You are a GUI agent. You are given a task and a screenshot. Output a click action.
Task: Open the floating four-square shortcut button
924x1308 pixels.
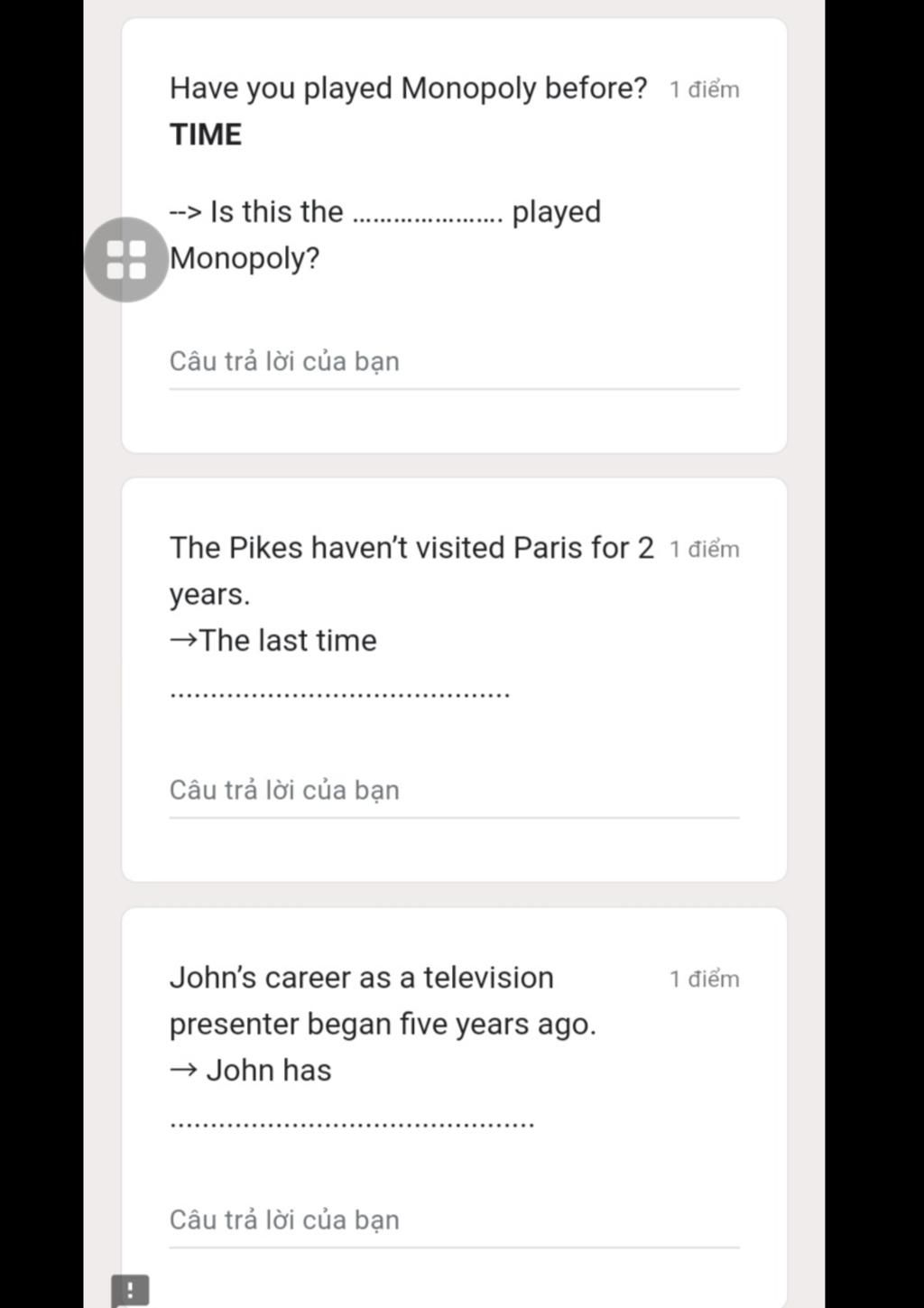[x=126, y=259]
